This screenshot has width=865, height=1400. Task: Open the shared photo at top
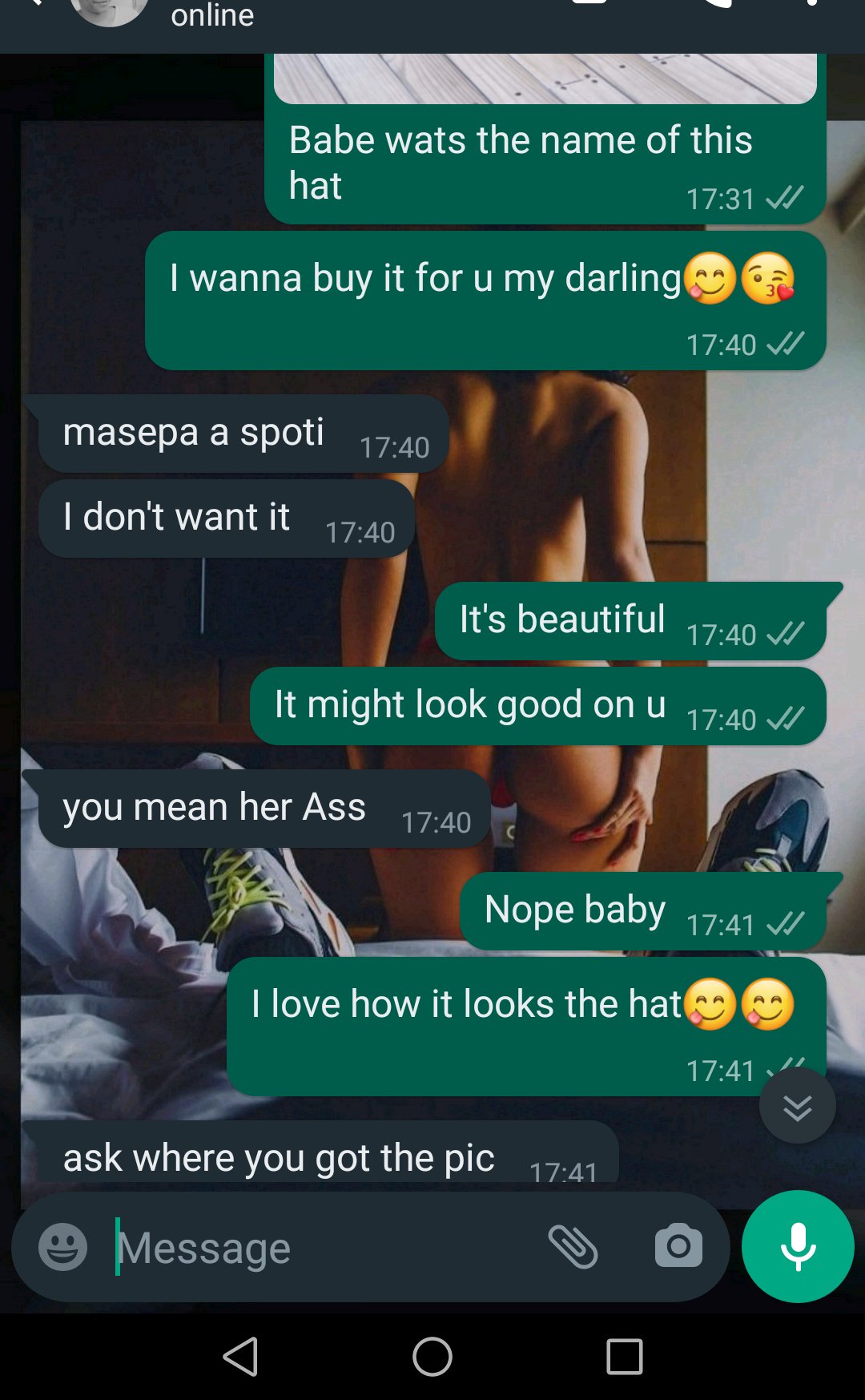[545, 79]
